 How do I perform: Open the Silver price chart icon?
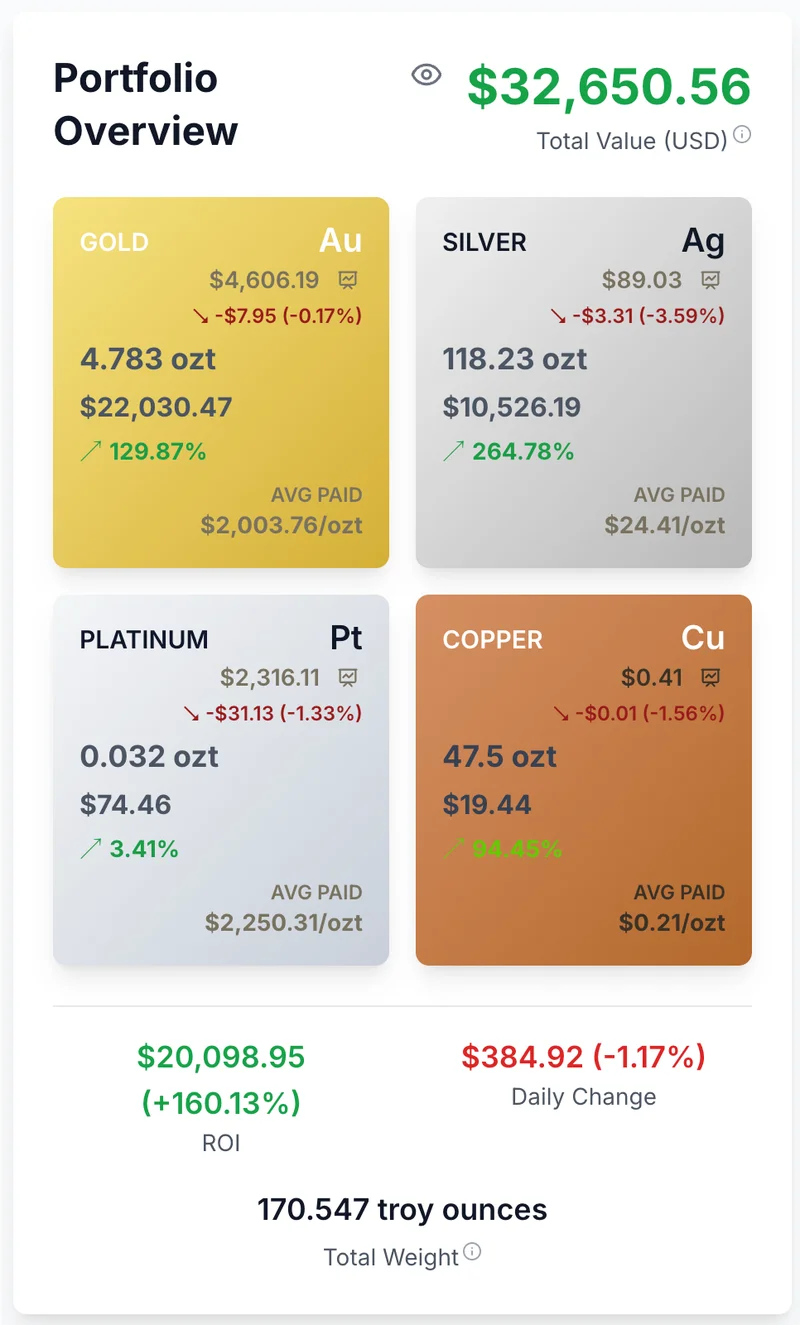pyautogui.click(x=711, y=281)
